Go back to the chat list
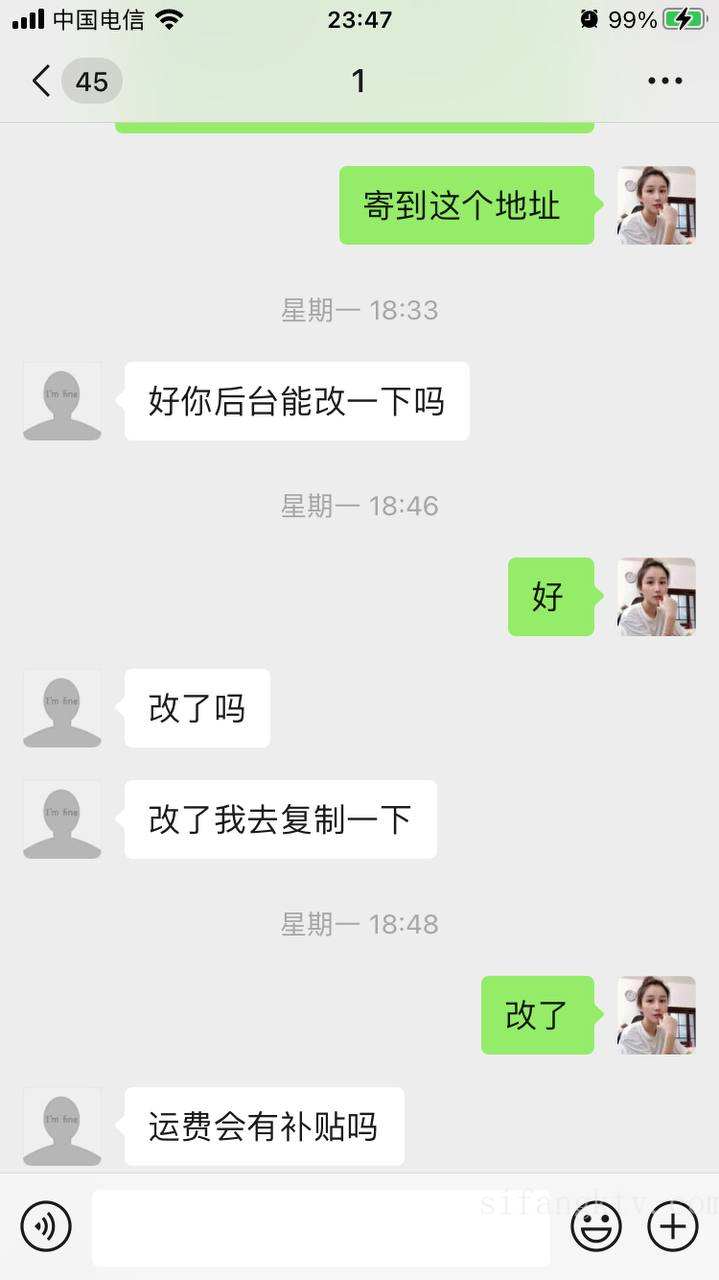719x1280 pixels. 42,81
